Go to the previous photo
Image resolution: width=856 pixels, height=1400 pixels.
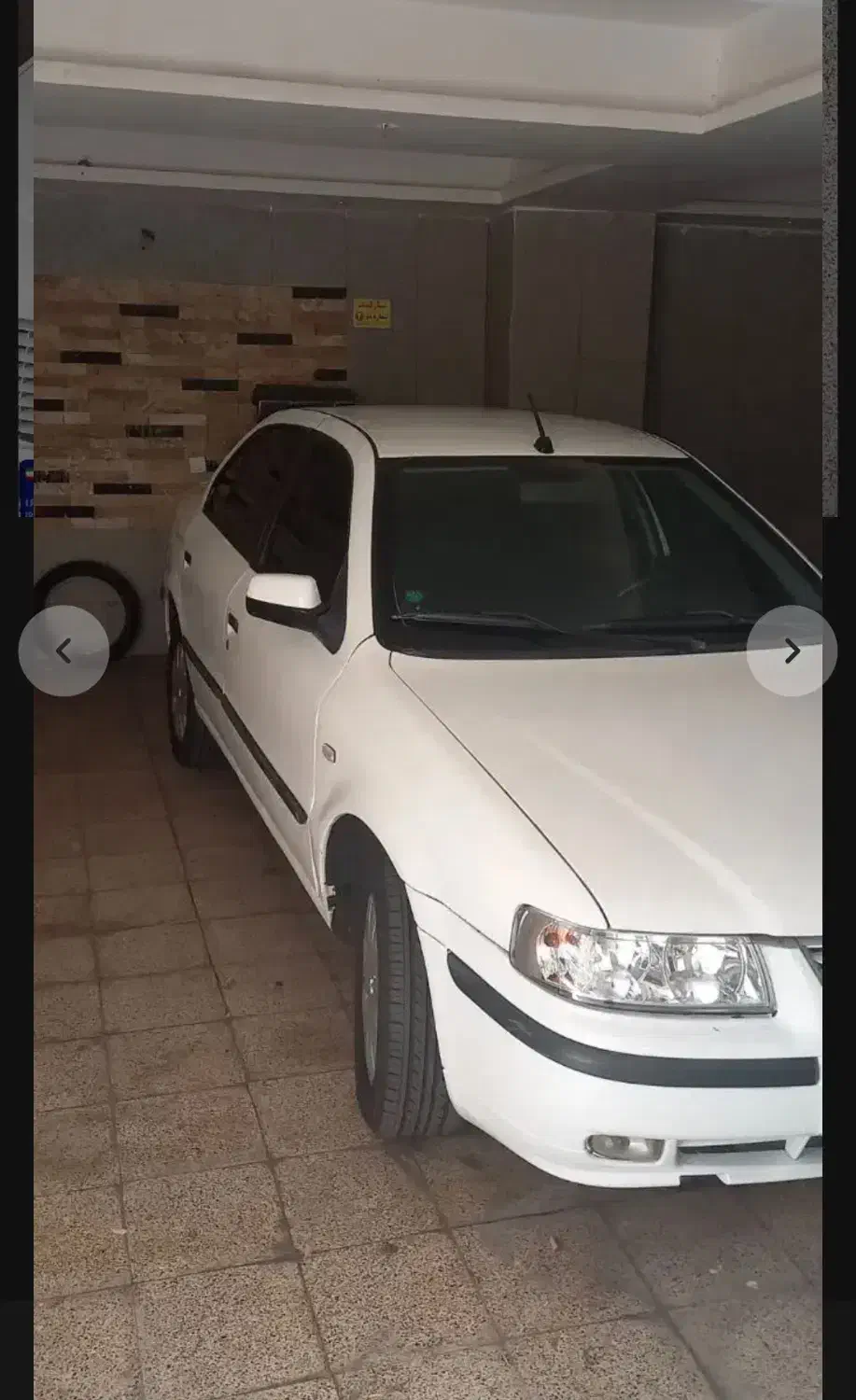(x=63, y=651)
